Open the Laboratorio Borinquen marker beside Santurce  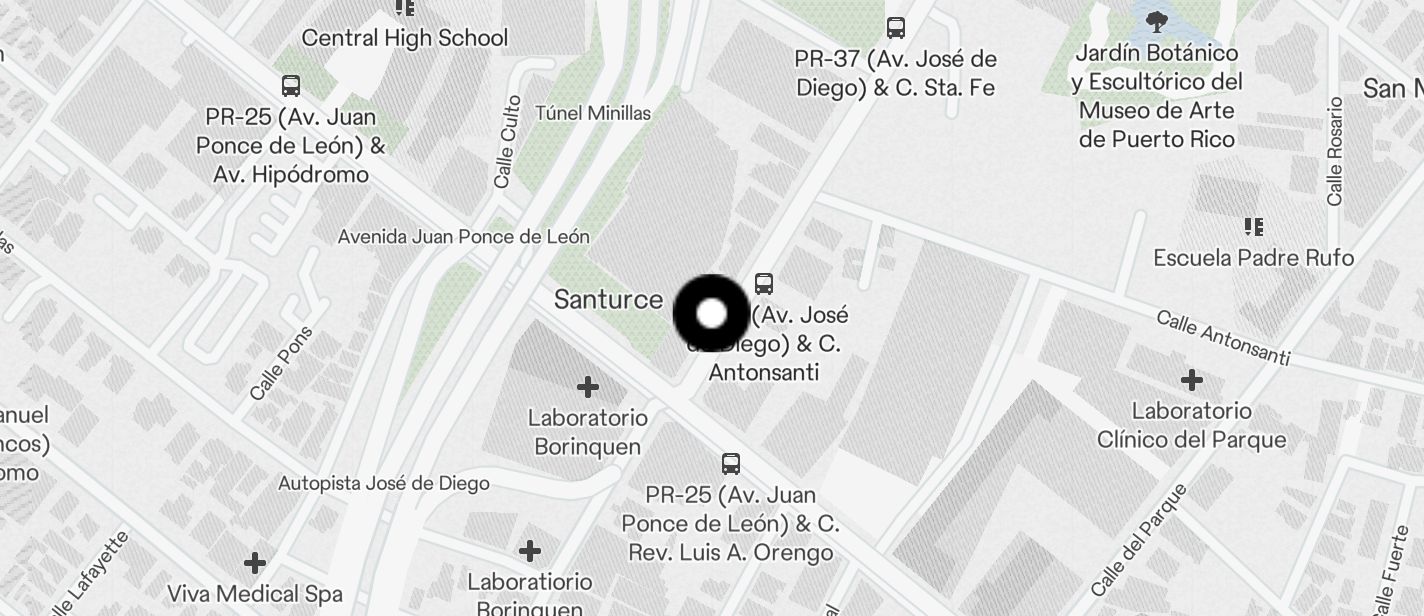(x=588, y=387)
